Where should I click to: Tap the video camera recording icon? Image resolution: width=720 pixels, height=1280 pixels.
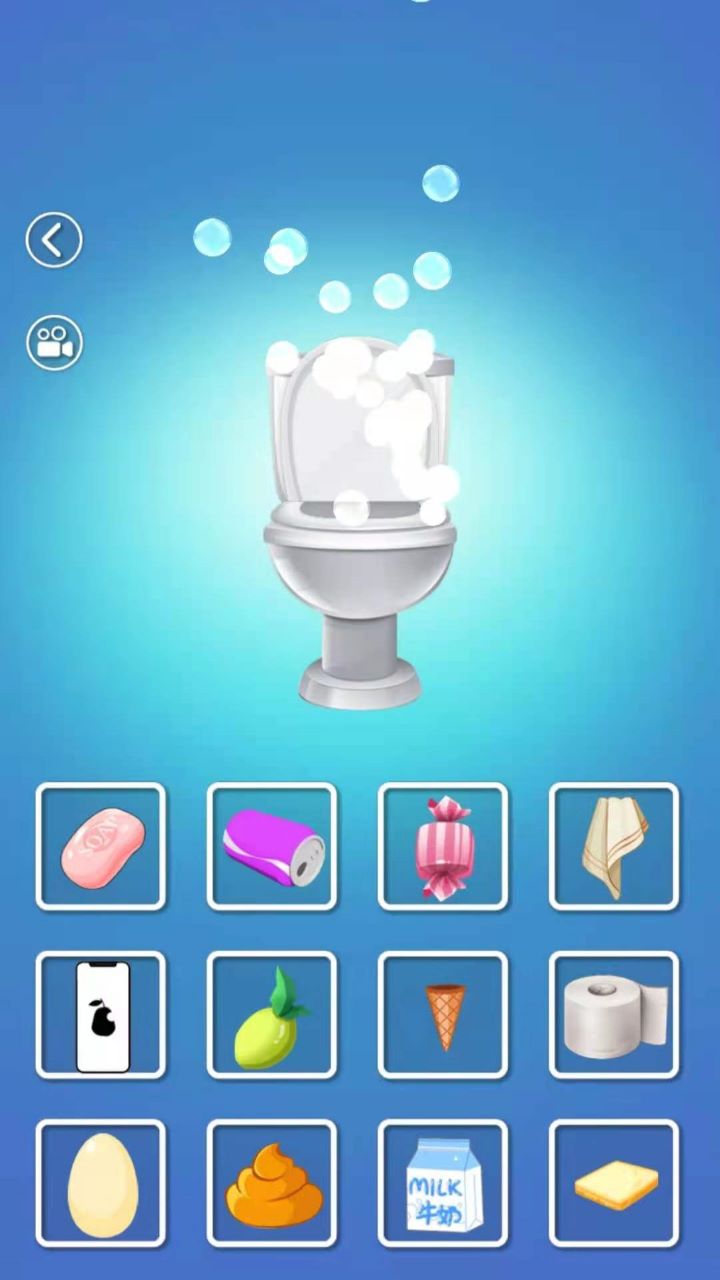tap(54, 343)
